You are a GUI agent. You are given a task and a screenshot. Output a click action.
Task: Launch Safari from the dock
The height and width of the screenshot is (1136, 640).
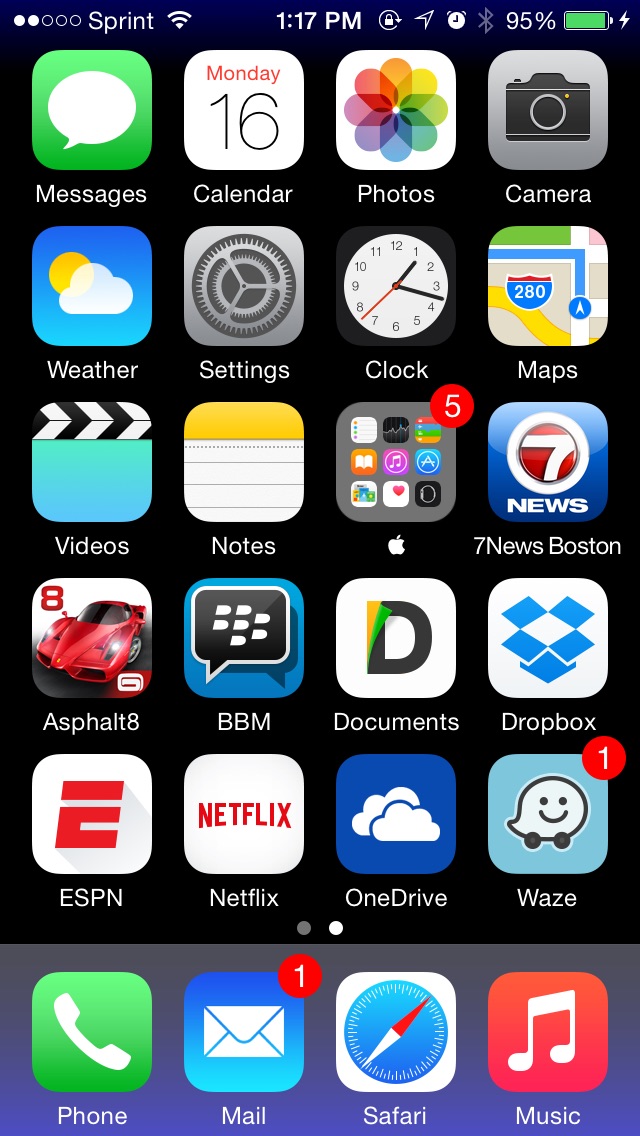tap(396, 1032)
